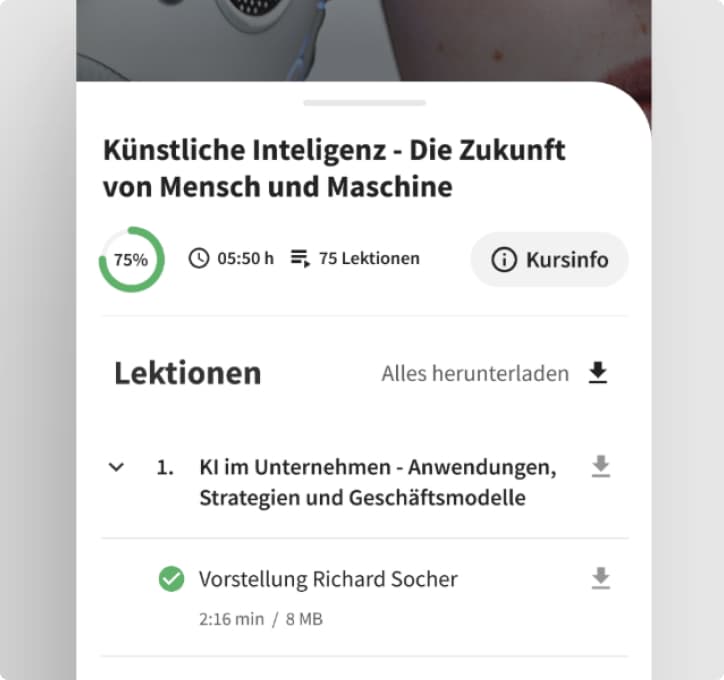This screenshot has width=724, height=680.
Task: Download the Vorstellung Richard Socher lesson
Action: pos(600,578)
